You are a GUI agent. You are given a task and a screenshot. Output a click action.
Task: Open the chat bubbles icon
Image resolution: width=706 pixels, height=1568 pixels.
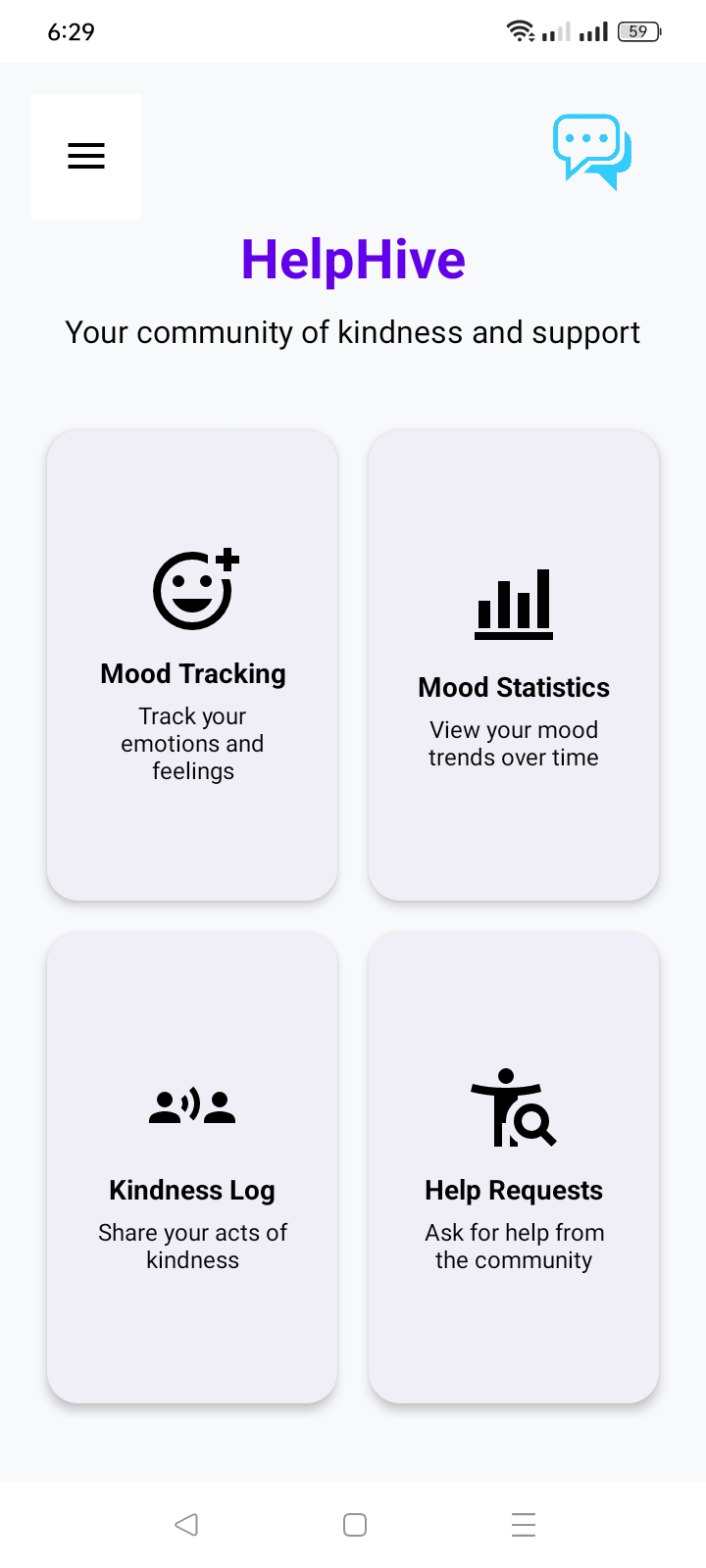pyautogui.click(x=591, y=151)
